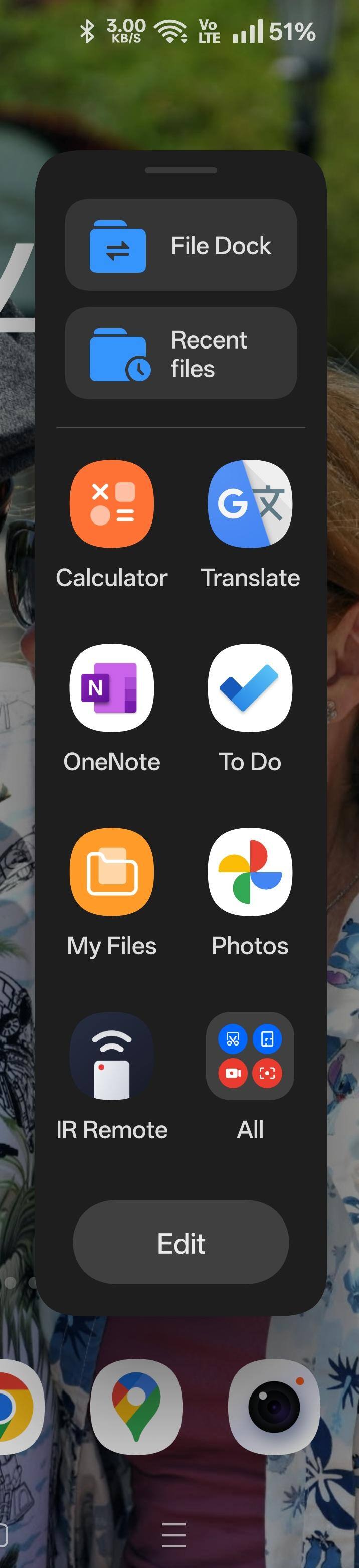Open My Files

pyautogui.click(x=111, y=872)
